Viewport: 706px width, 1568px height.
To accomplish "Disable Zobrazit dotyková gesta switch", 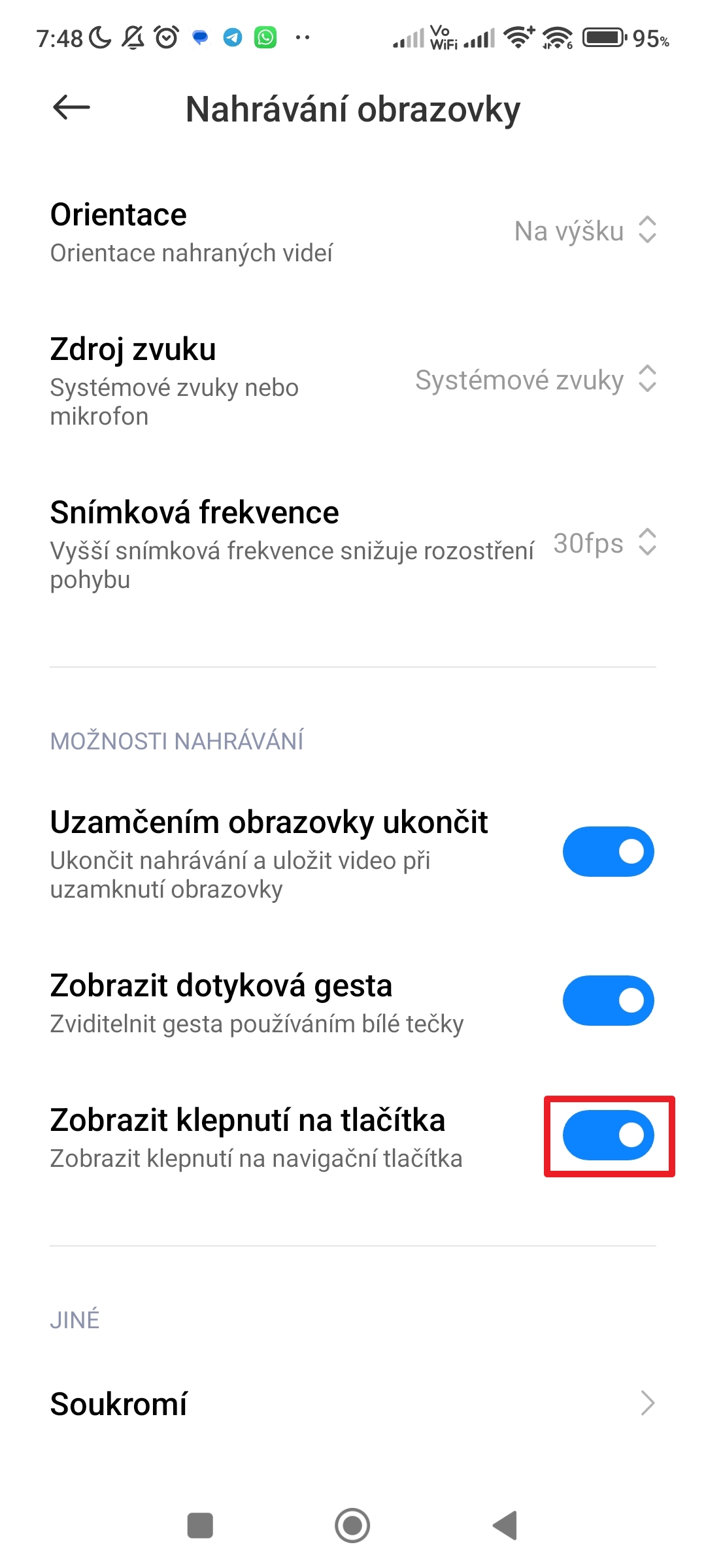I will pyautogui.click(x=608, y=1000).
